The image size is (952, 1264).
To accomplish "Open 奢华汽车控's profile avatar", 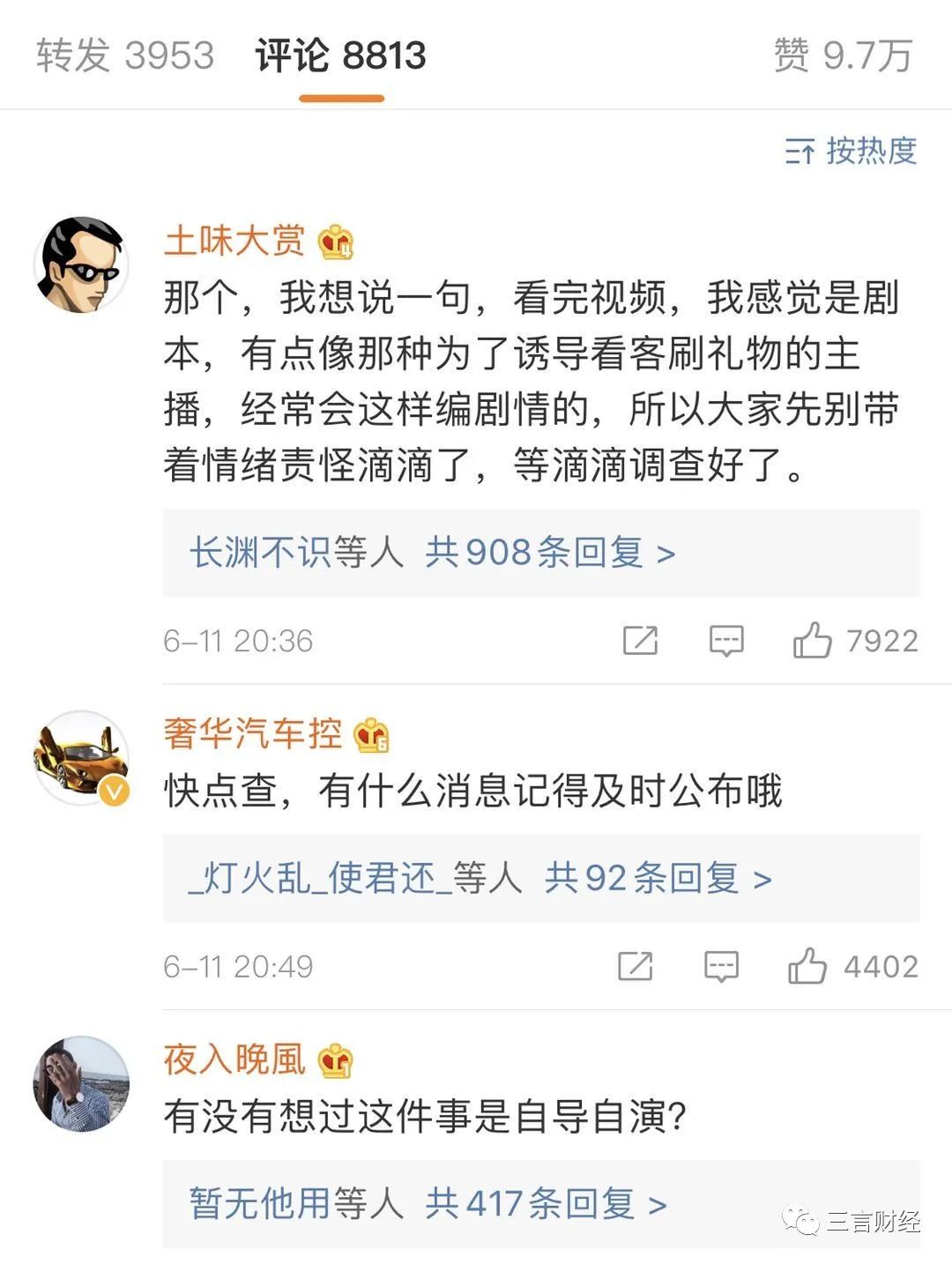I will coord(81,757).
